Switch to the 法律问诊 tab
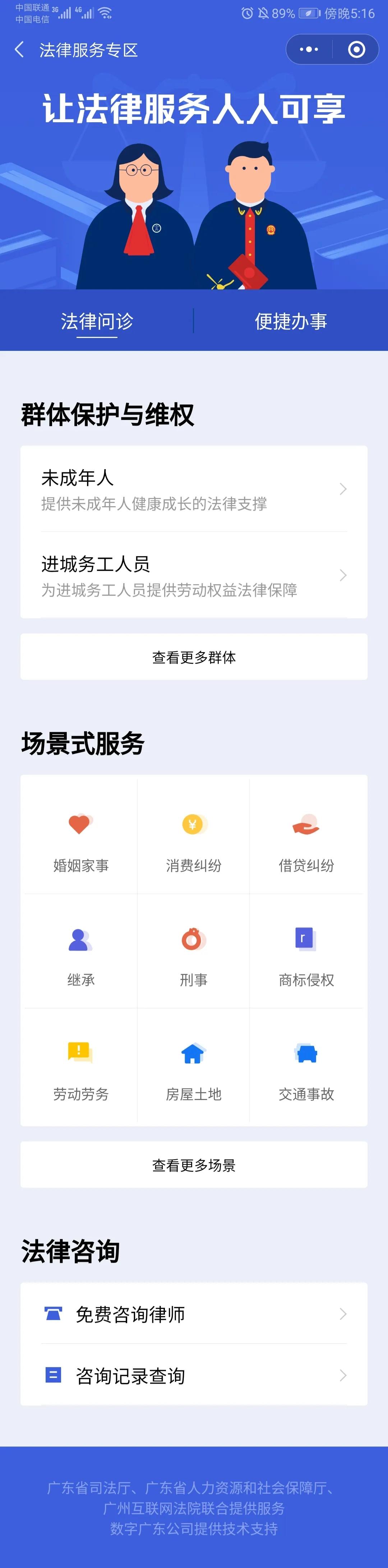Screen dimensions: 388x1568 97,321
